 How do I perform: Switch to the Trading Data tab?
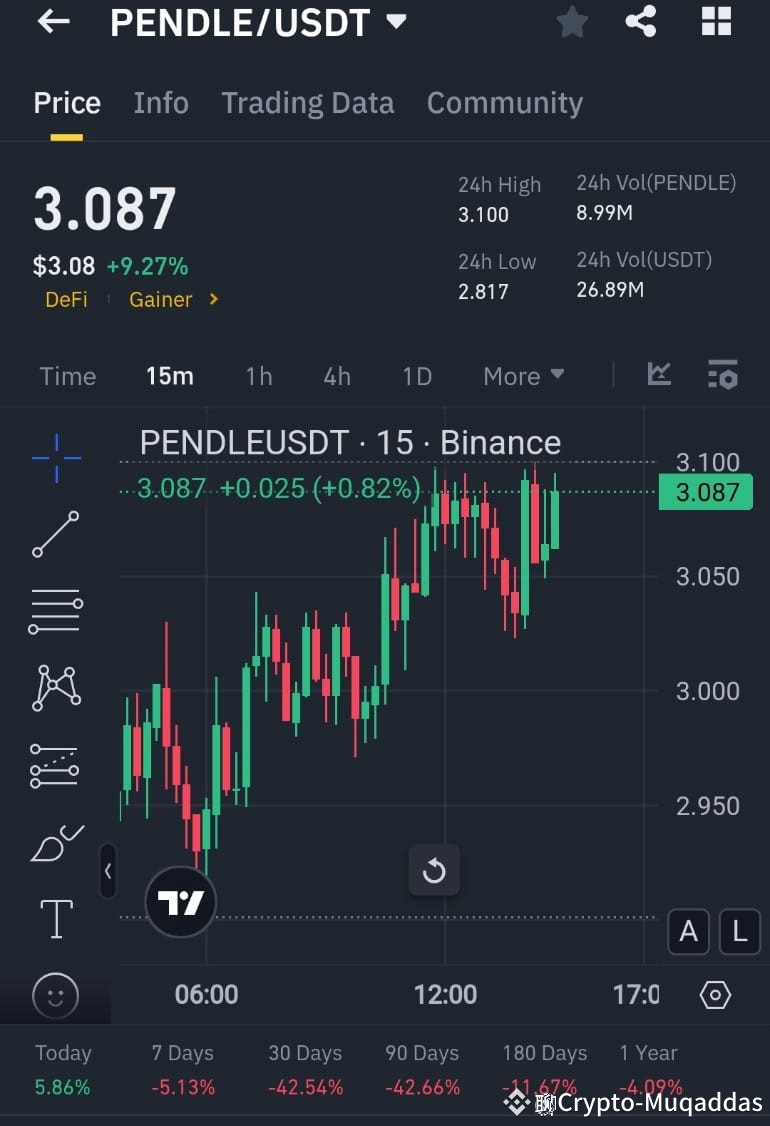pyautogui.click(x=308, y=102)
